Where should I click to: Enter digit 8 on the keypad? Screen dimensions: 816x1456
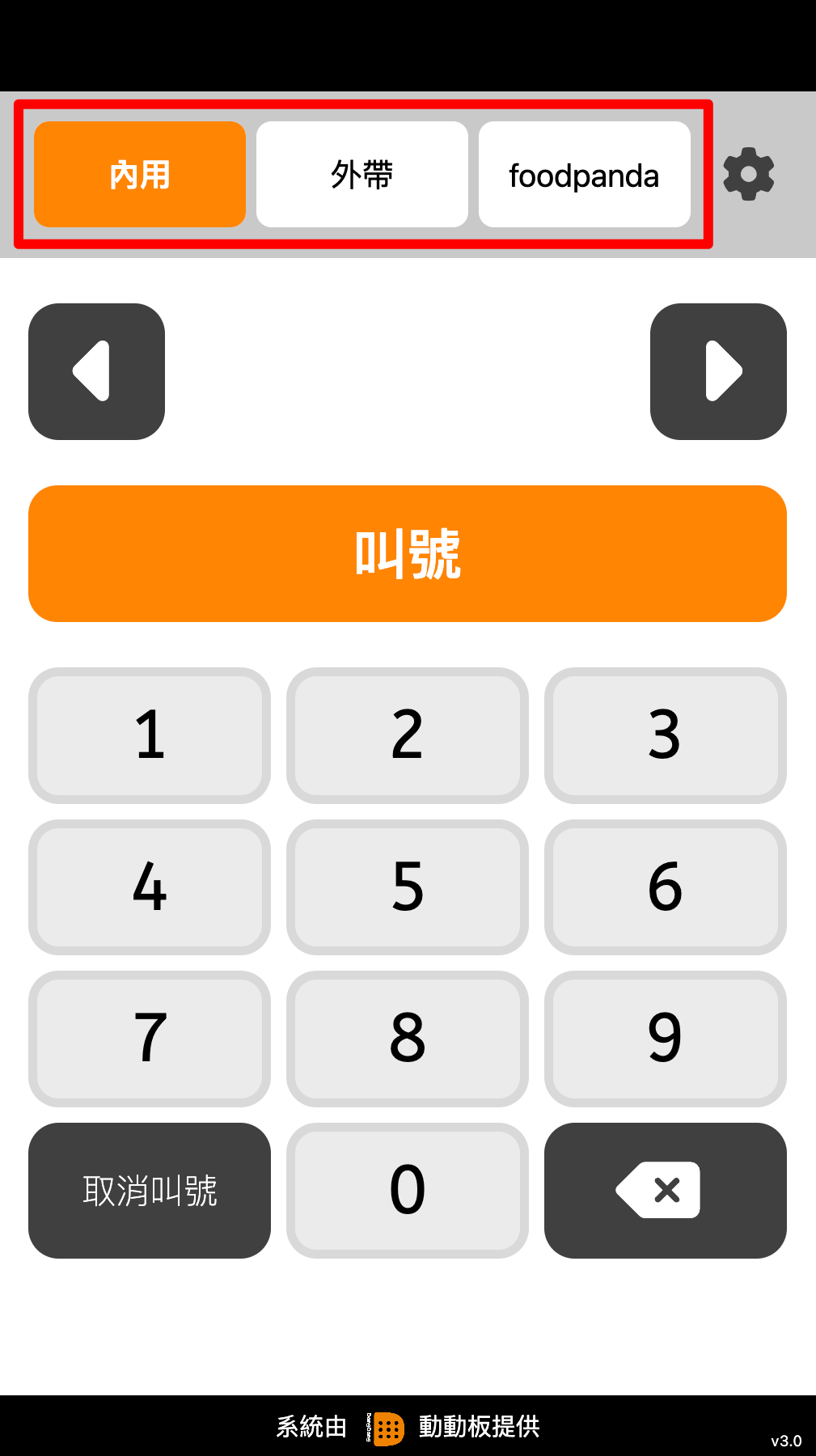point(408,1039)
